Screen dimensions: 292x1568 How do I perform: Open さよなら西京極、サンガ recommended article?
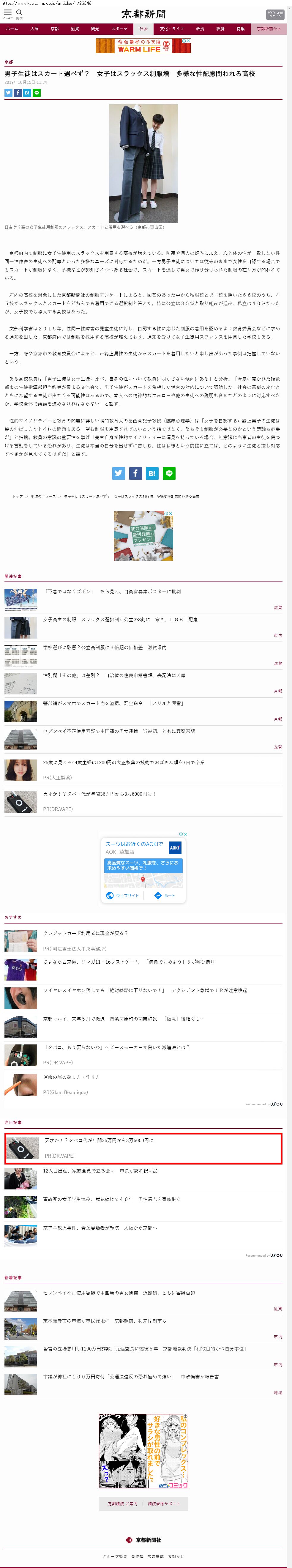point(128,962)
